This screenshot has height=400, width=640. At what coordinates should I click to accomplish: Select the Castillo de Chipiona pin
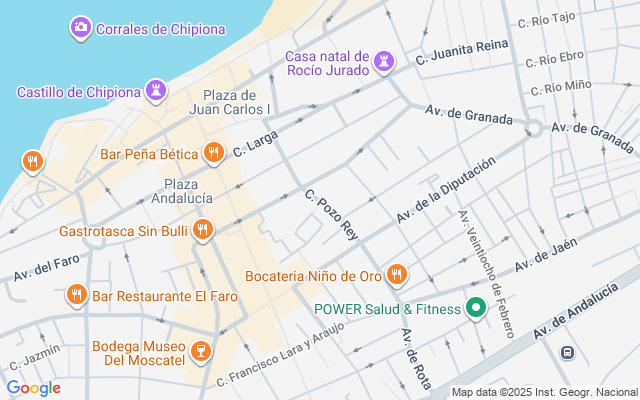(155, 92)
